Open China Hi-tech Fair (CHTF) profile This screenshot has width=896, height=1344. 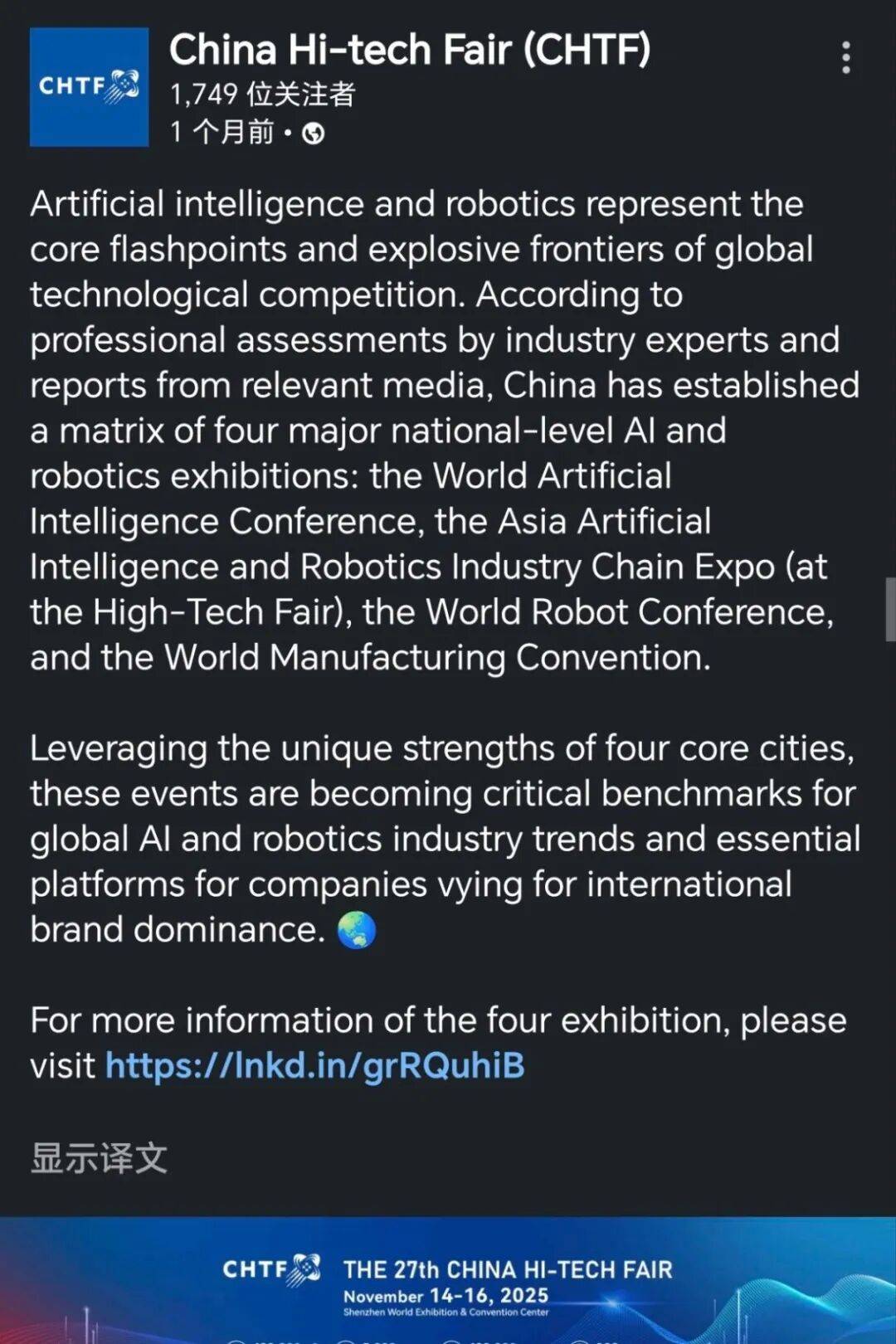point(410,50)
